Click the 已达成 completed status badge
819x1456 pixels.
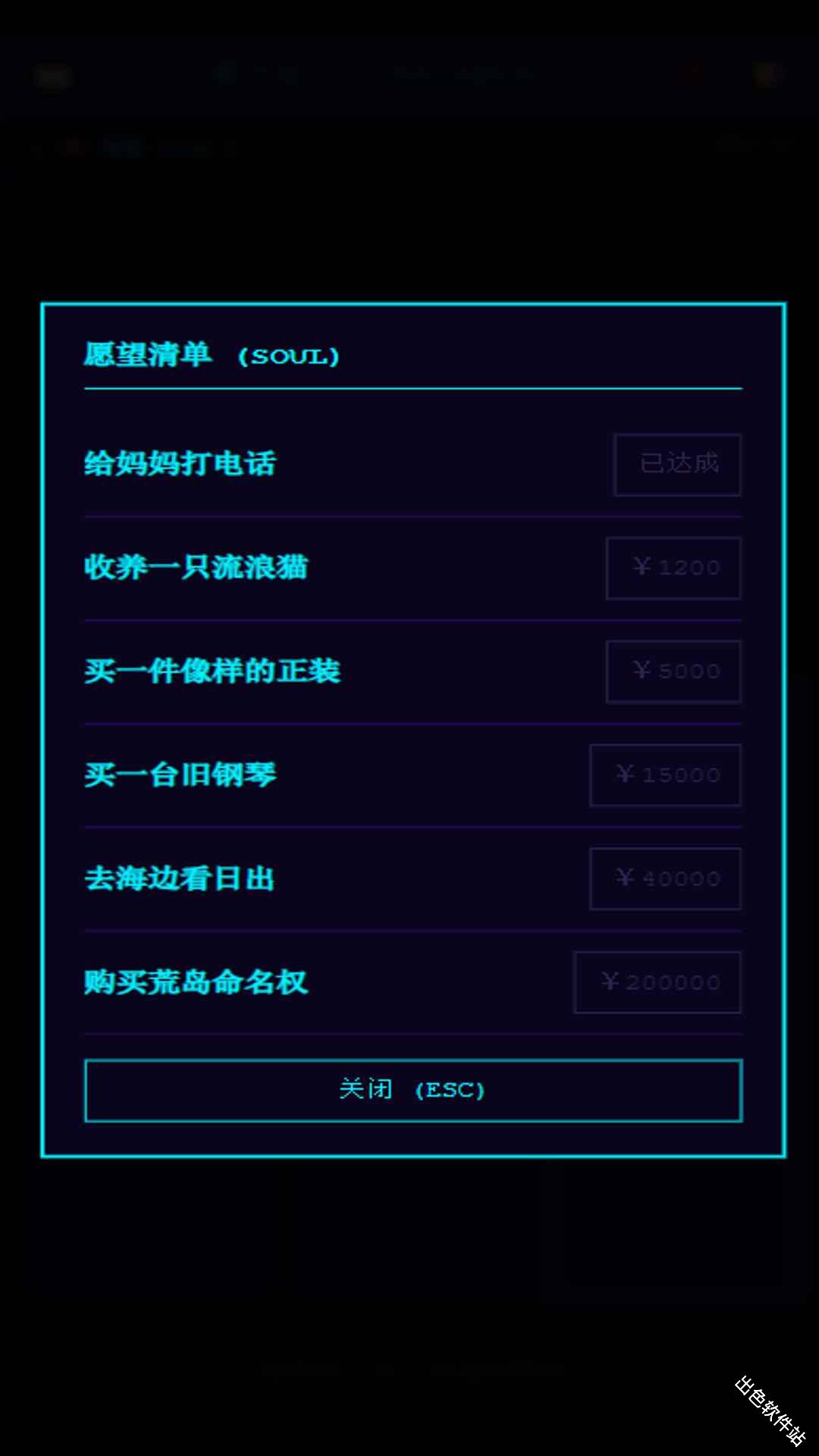point(677,464)
